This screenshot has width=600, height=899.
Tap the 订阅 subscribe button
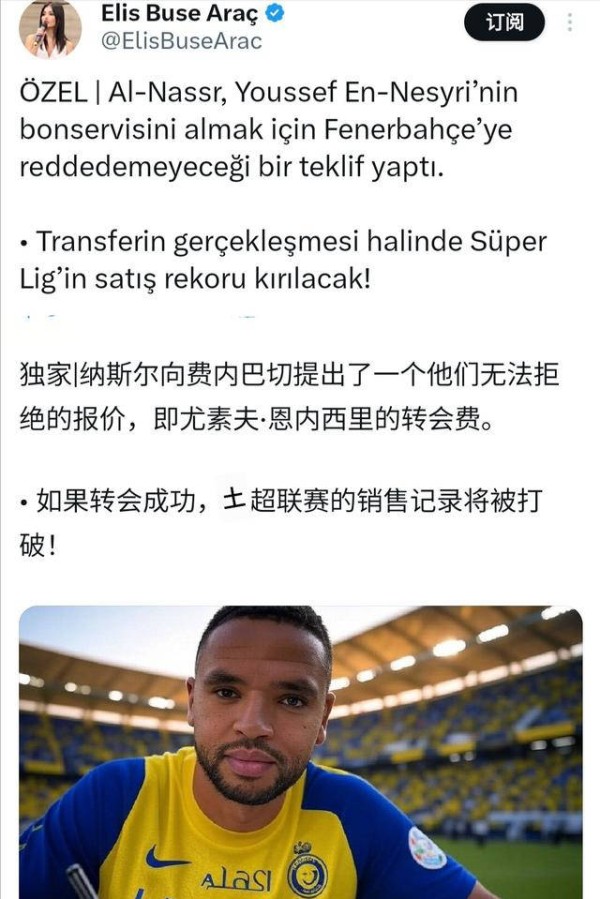click(x=505, y=23)
